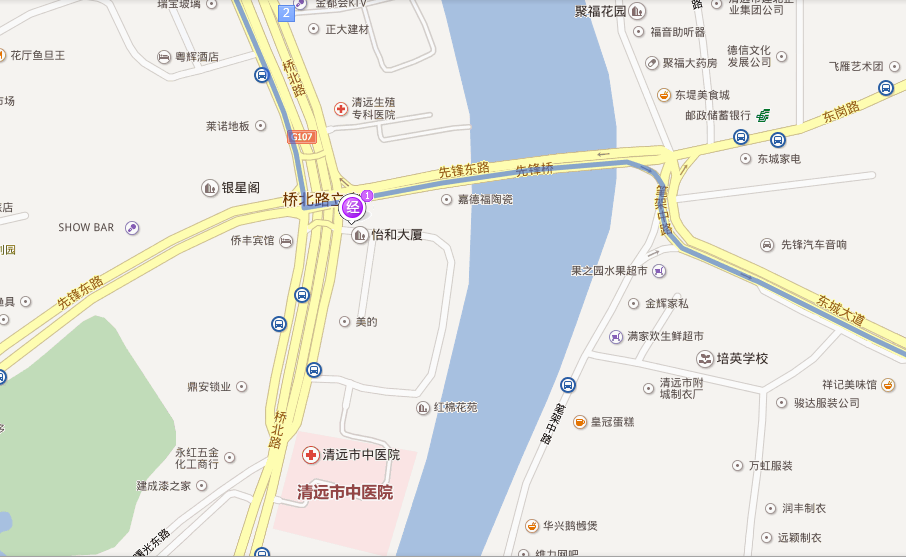Open the 皇冠蛋糕 bakery marker
This screenshot has width=906, height=557.
click(x=579, y=422)
